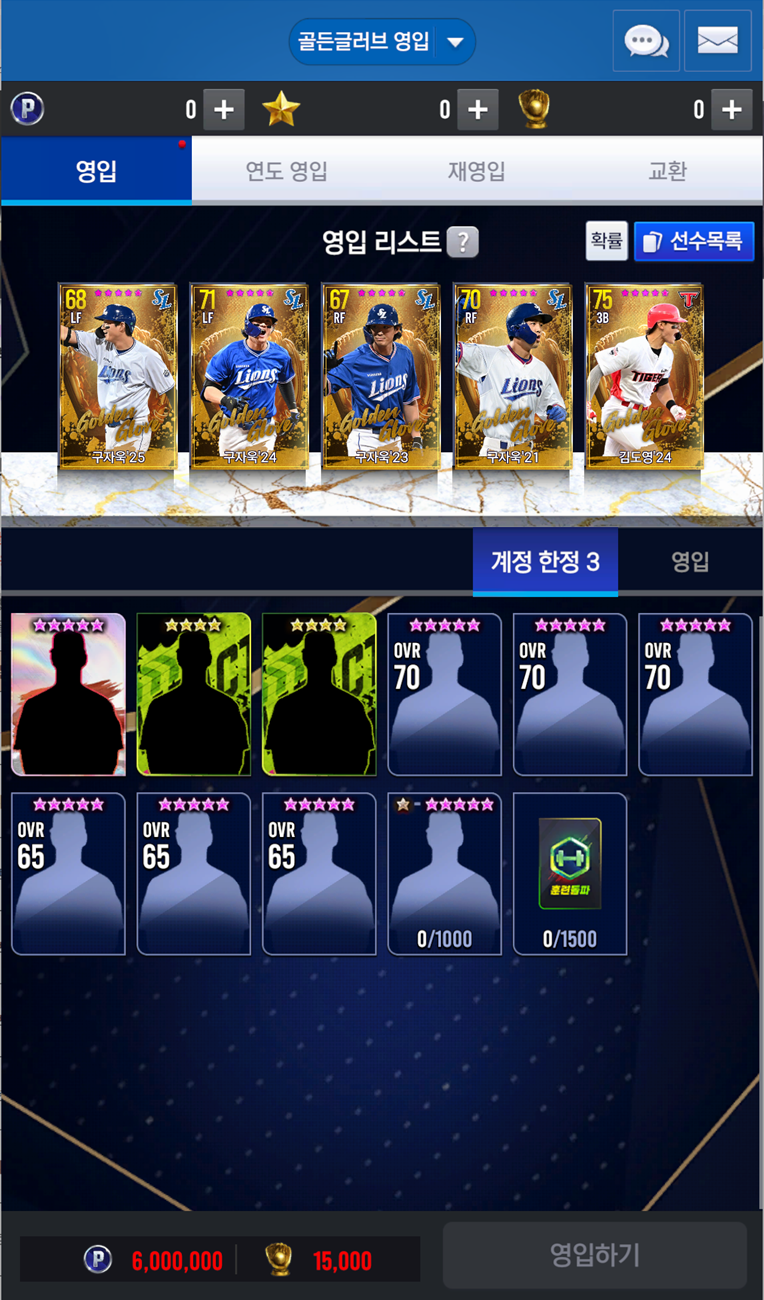
Task: Tap the 영입하기 recruit button
Action: coord(595,1255)
